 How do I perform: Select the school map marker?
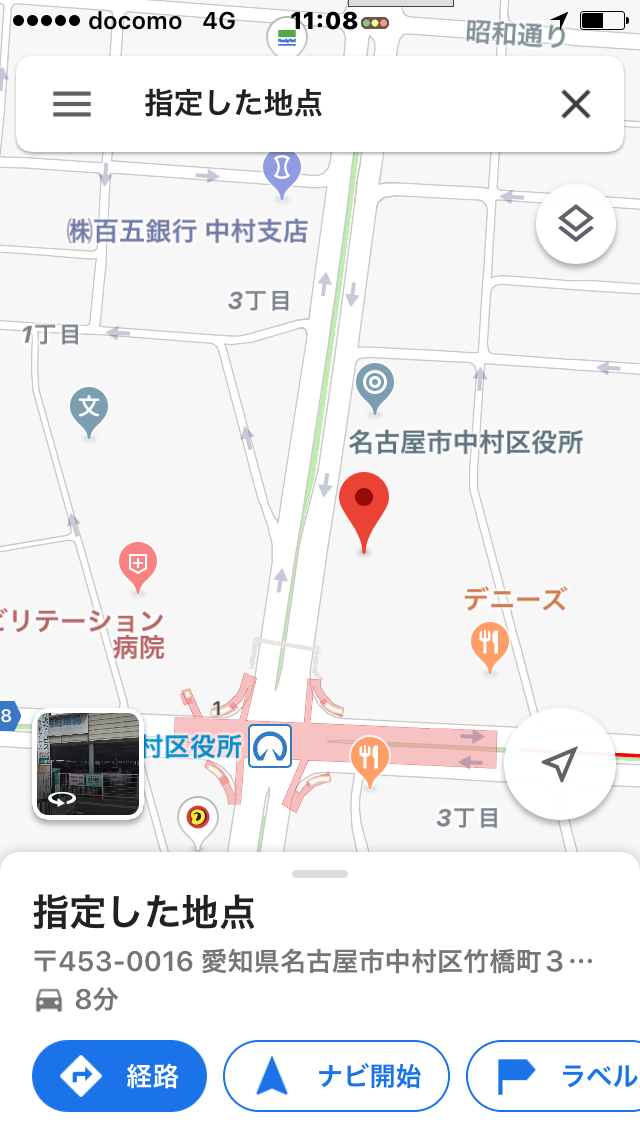[89, 410]
